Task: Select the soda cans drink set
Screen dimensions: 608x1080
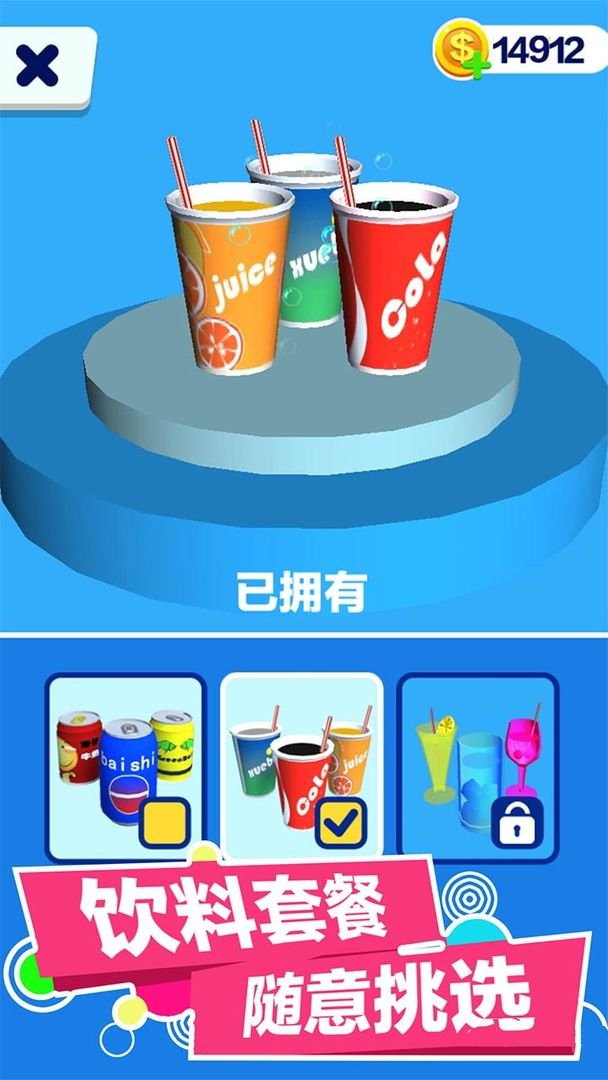Action: (126, 765)
